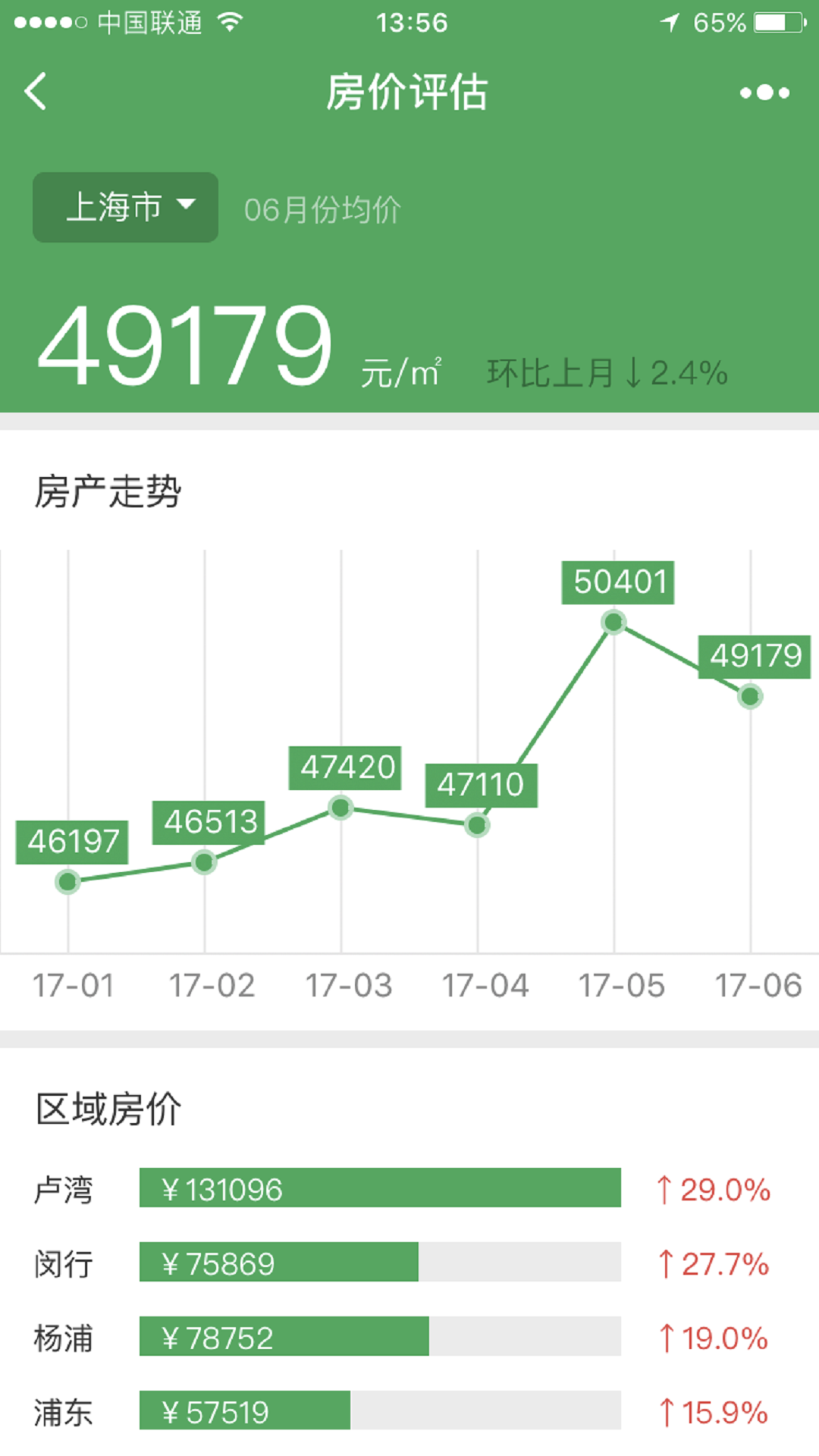Open the 上海市 city dropdown
The image size is (819, 1456).
(125, 207)
